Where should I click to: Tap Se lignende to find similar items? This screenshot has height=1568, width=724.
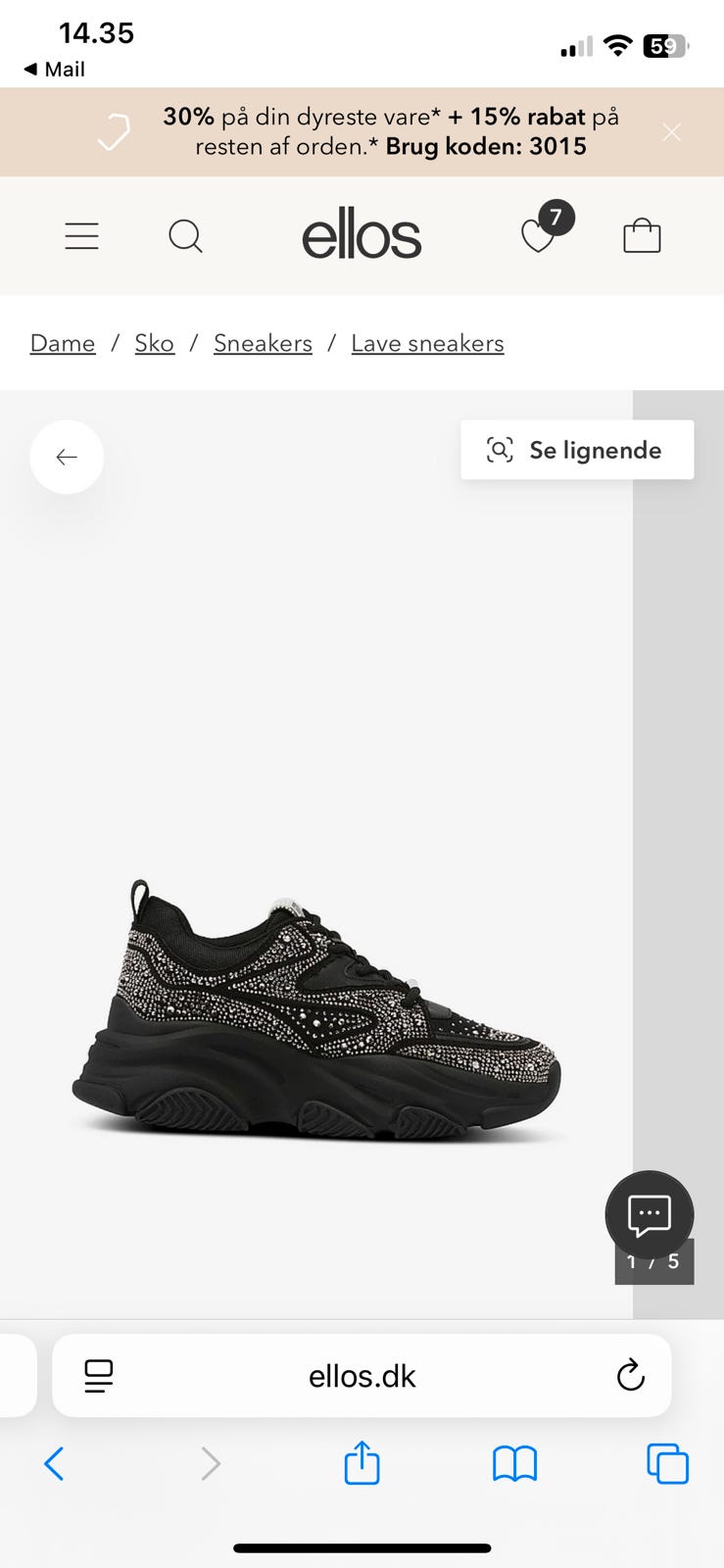click(577, 450)
